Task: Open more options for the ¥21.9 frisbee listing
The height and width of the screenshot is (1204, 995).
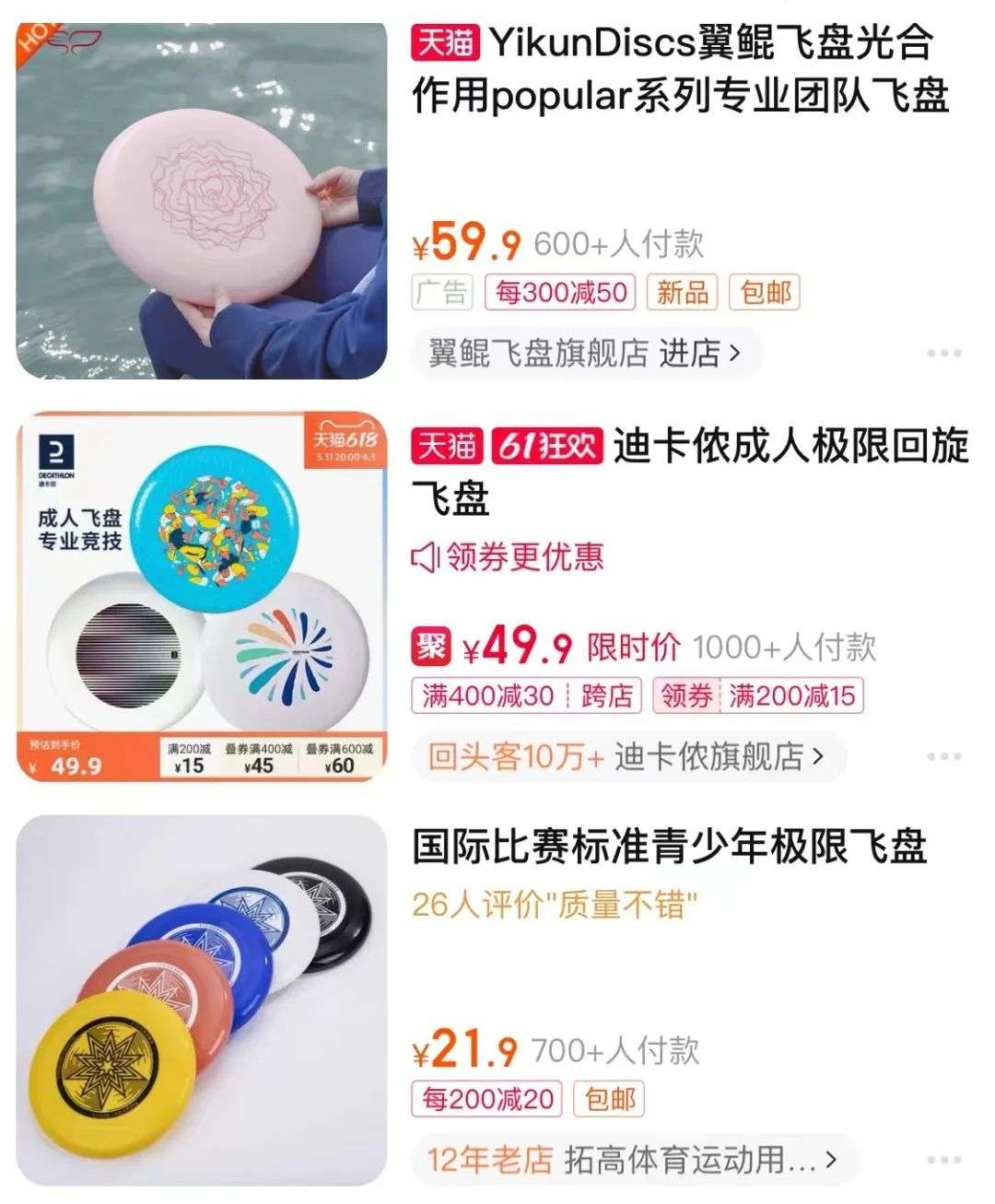Action: click(944, 1159)
